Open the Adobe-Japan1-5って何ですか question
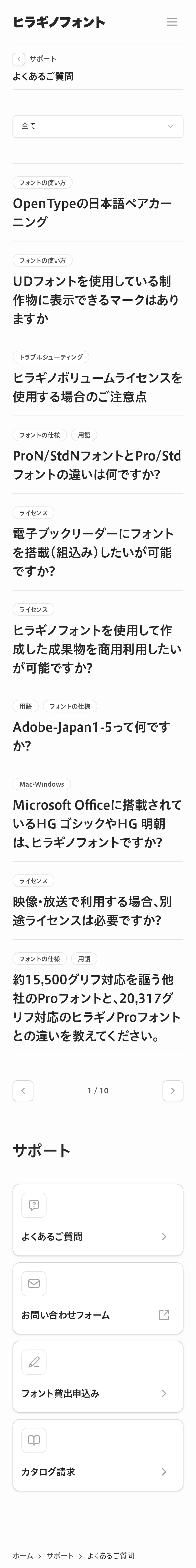This screenshot has height=1568, width=196. tap(91, 736)
